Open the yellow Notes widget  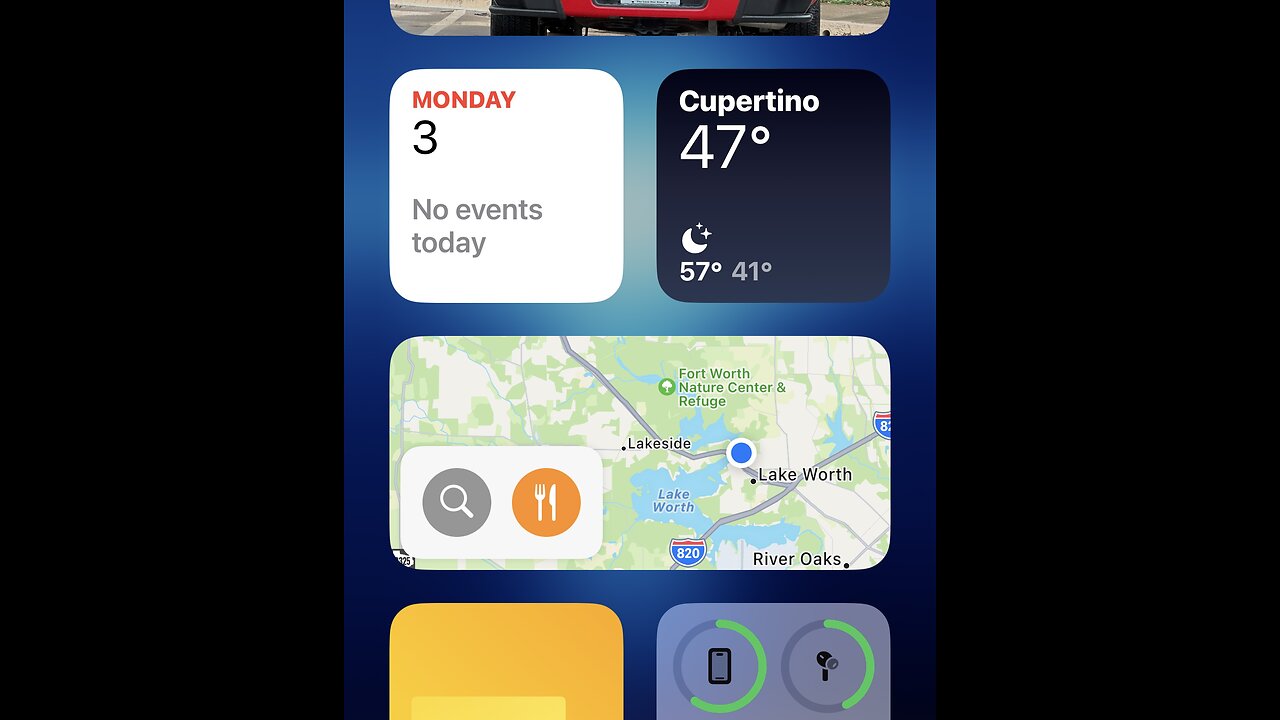click(506, 662)
